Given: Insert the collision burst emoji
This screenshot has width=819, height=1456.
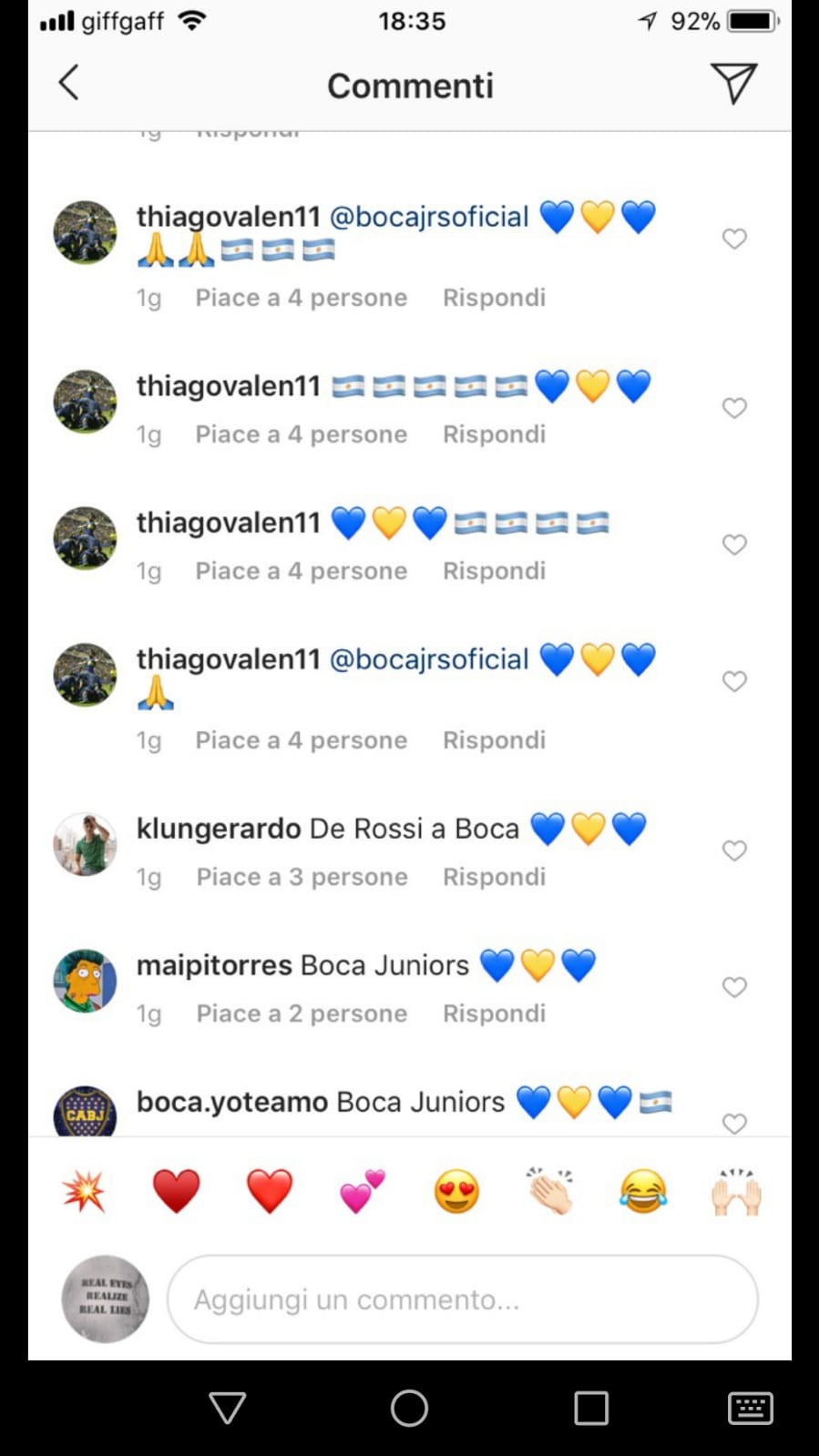Looking at the screenshot, I should click(84, 1191).
